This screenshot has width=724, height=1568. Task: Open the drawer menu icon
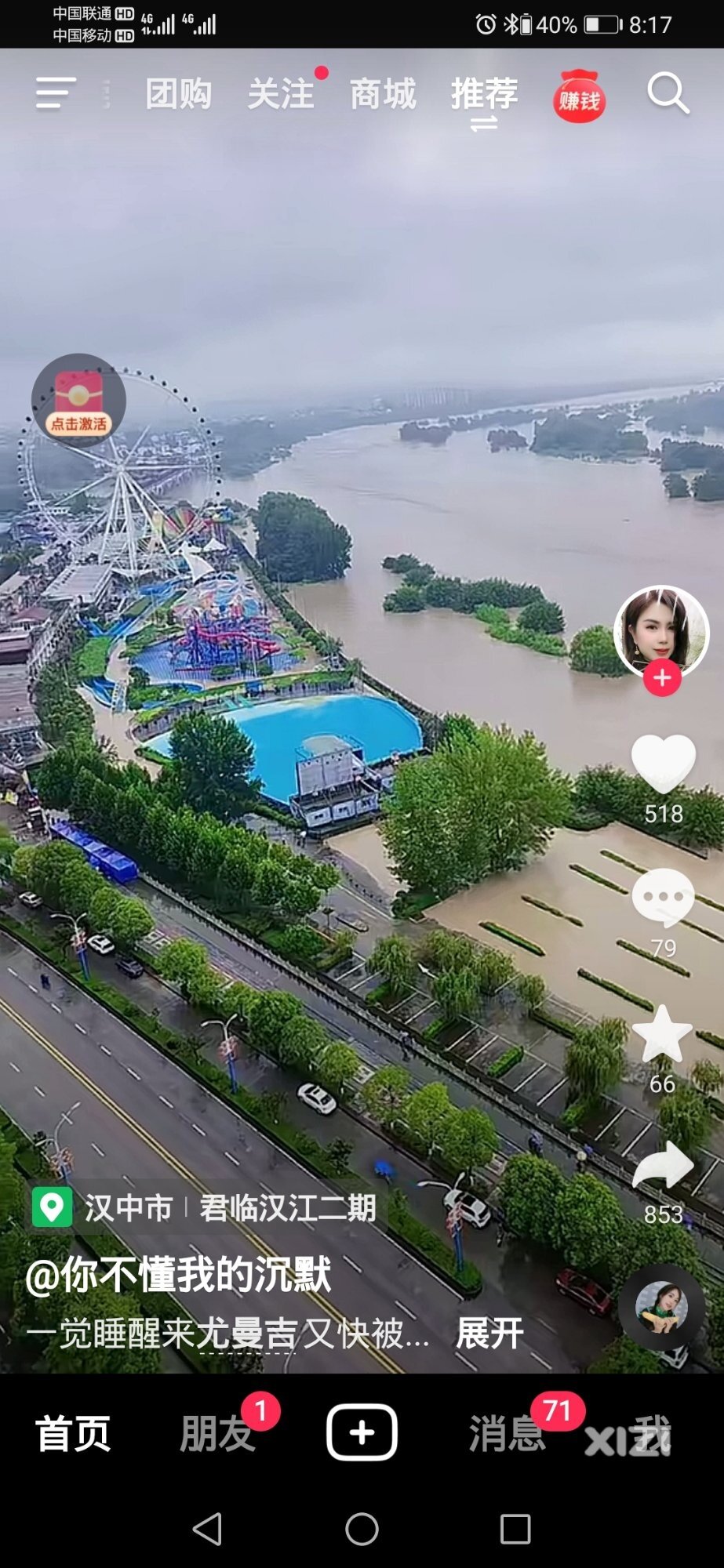point(56,93)
